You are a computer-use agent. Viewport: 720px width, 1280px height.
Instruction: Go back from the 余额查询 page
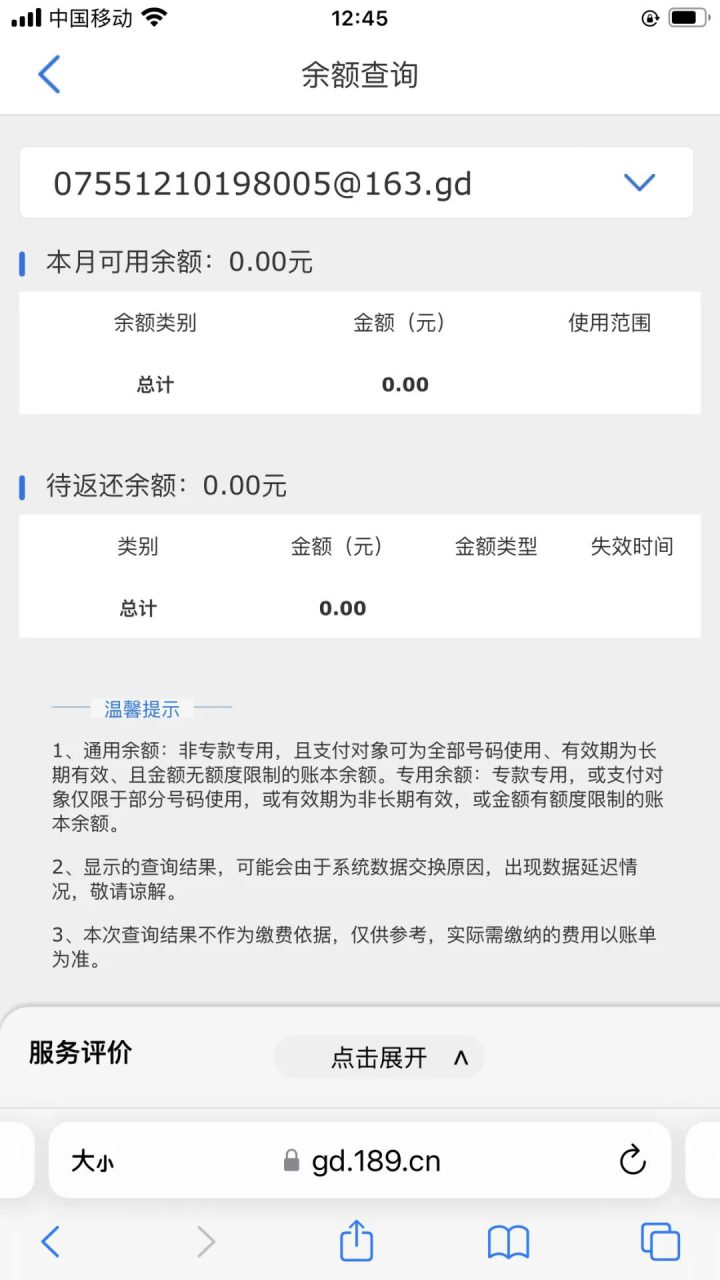(x=49, y=75)
